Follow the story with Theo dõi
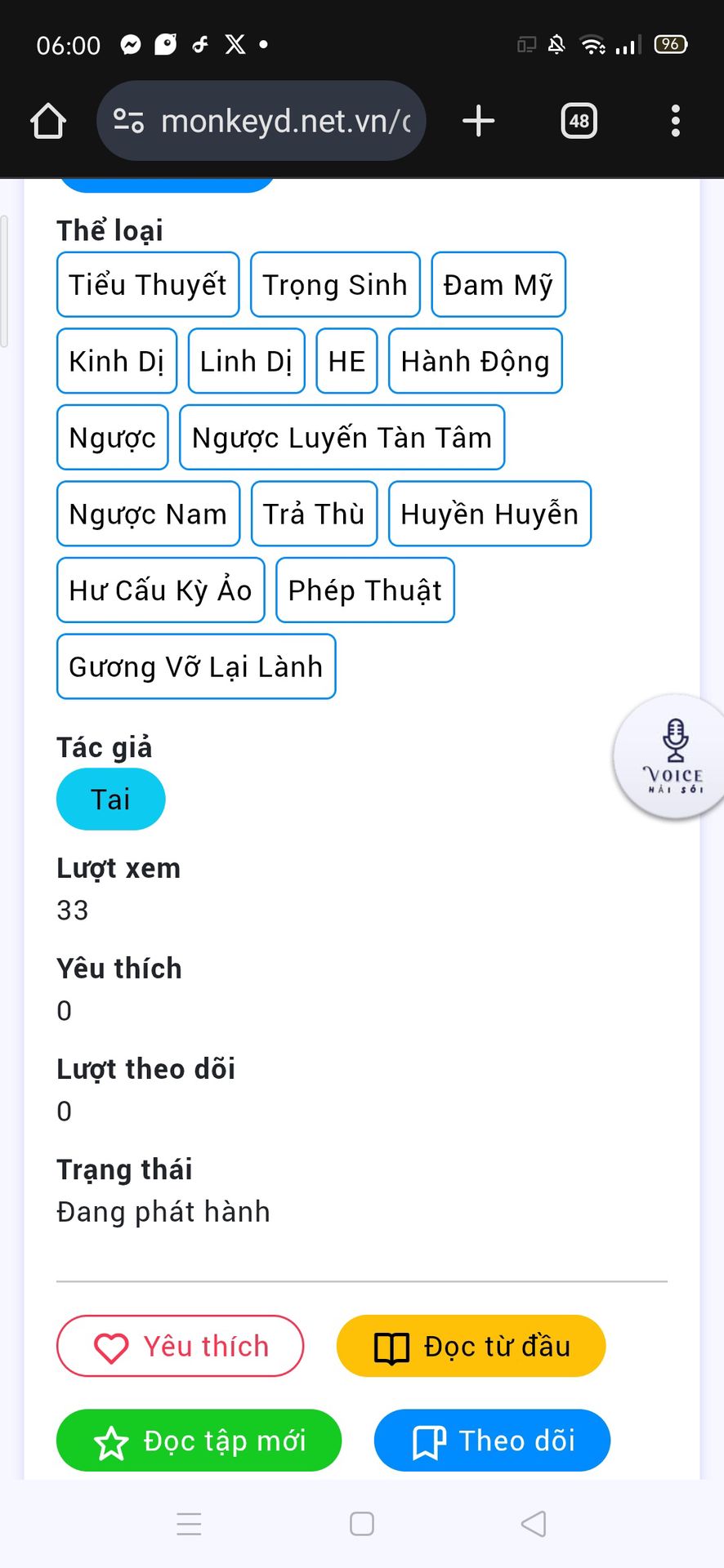The height and width of the screenshot is (1568, 724). pos(492,1441)
